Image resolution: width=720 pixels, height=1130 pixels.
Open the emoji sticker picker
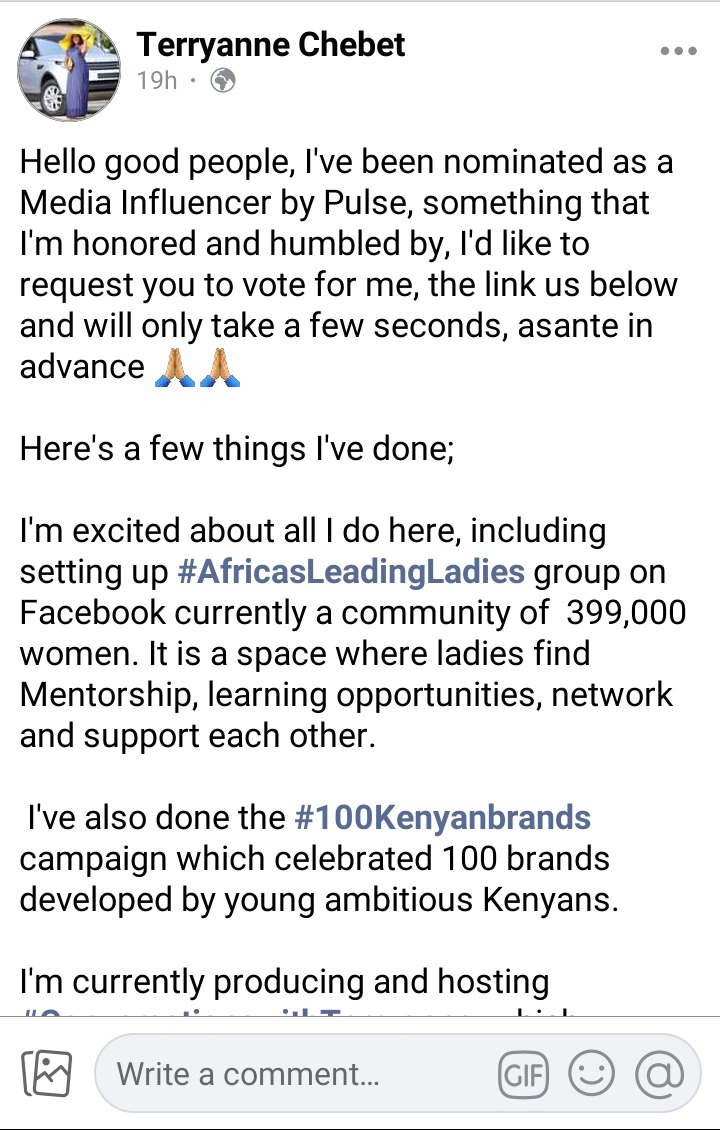pyautogui.click(x=591, y=1075)
